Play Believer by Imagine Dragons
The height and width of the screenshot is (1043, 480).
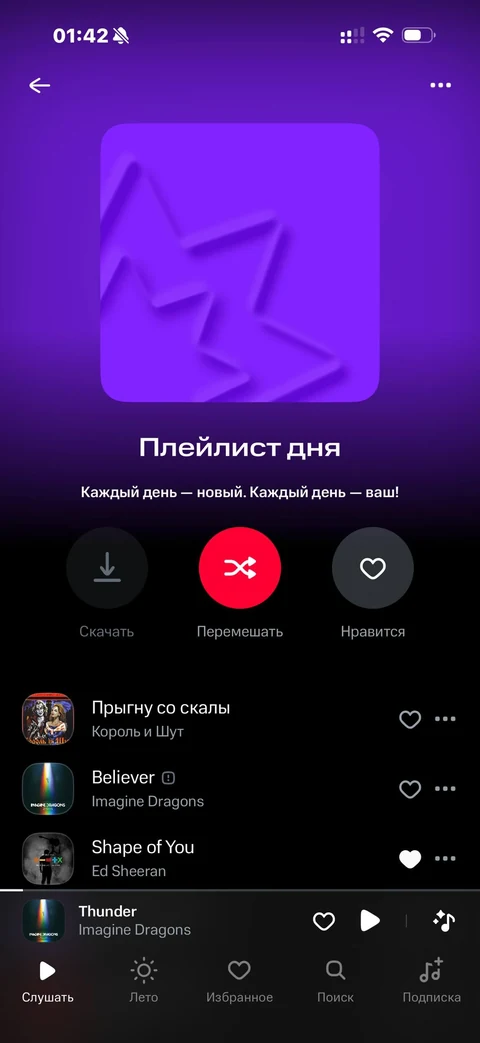tap(199, 788)
